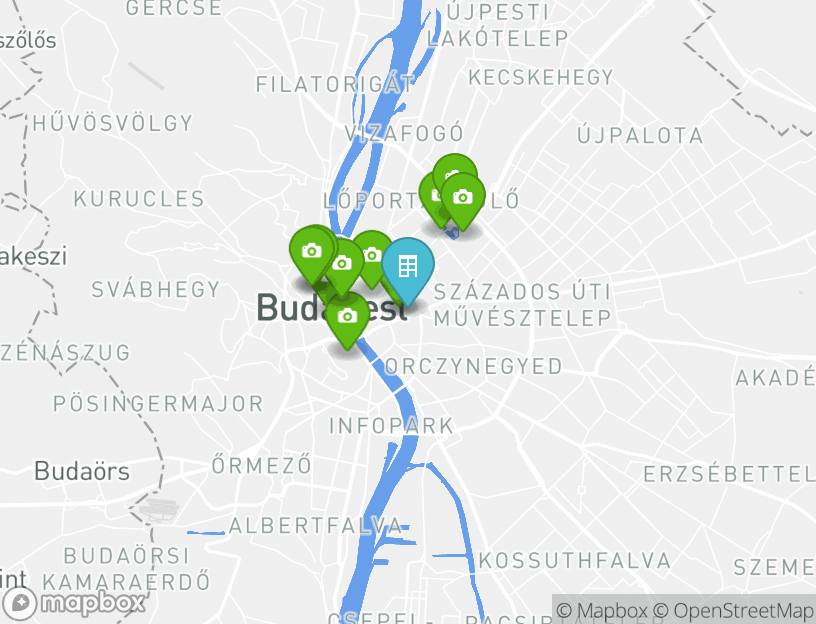
Task: Select the blue building marker on the map
Action: tap(407, 267)
